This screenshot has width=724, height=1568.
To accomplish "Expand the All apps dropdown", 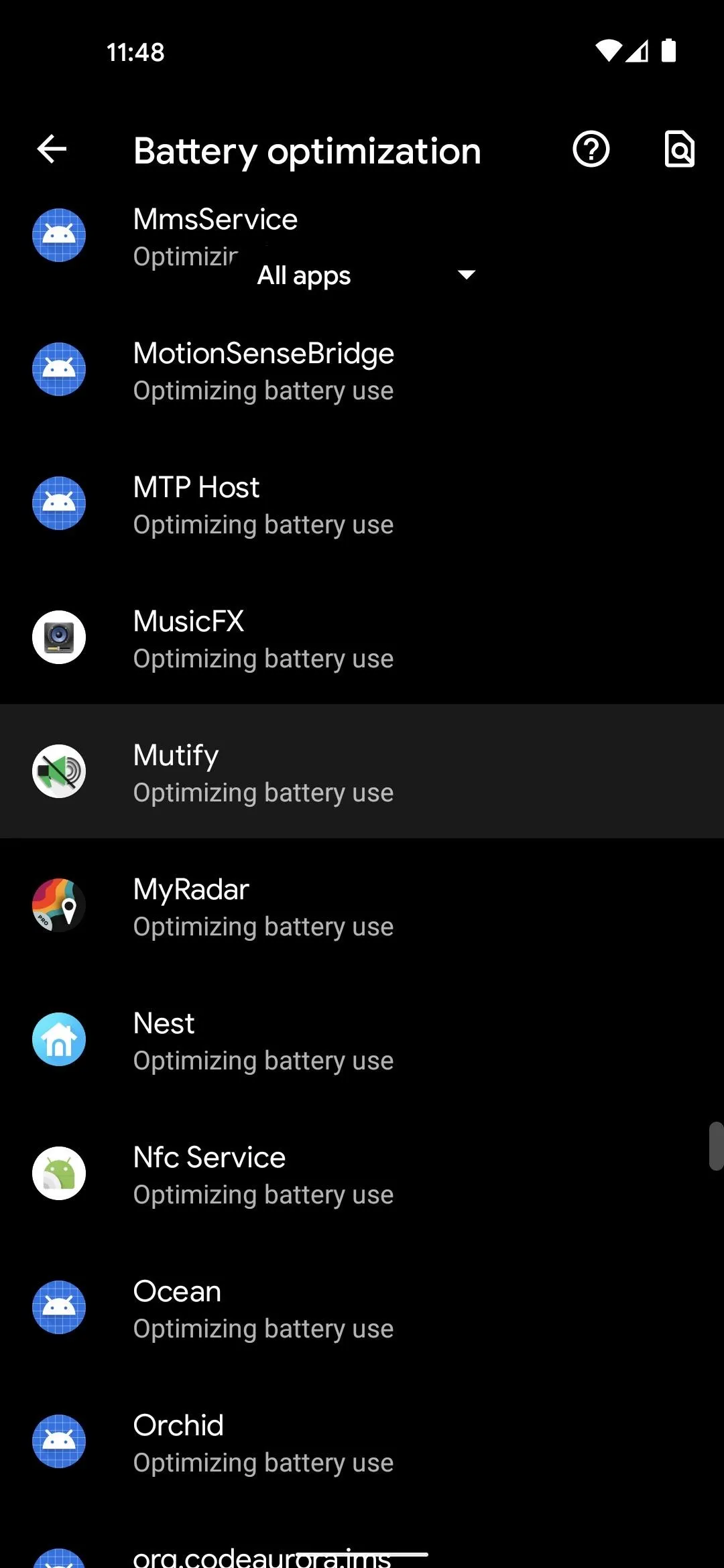I will (367, 275).
